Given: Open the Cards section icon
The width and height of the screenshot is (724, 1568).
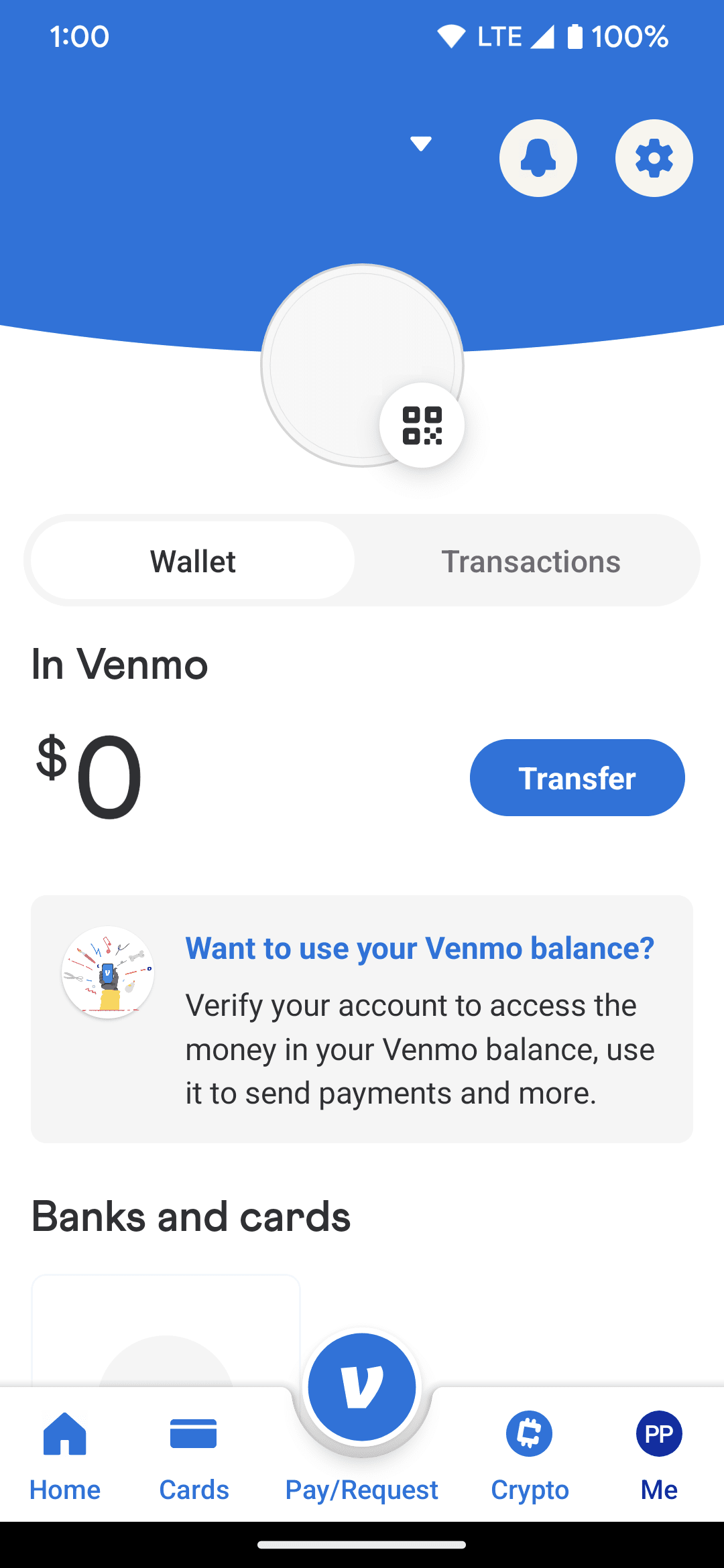Looking at the screenshot, I should pos(193,1433).
